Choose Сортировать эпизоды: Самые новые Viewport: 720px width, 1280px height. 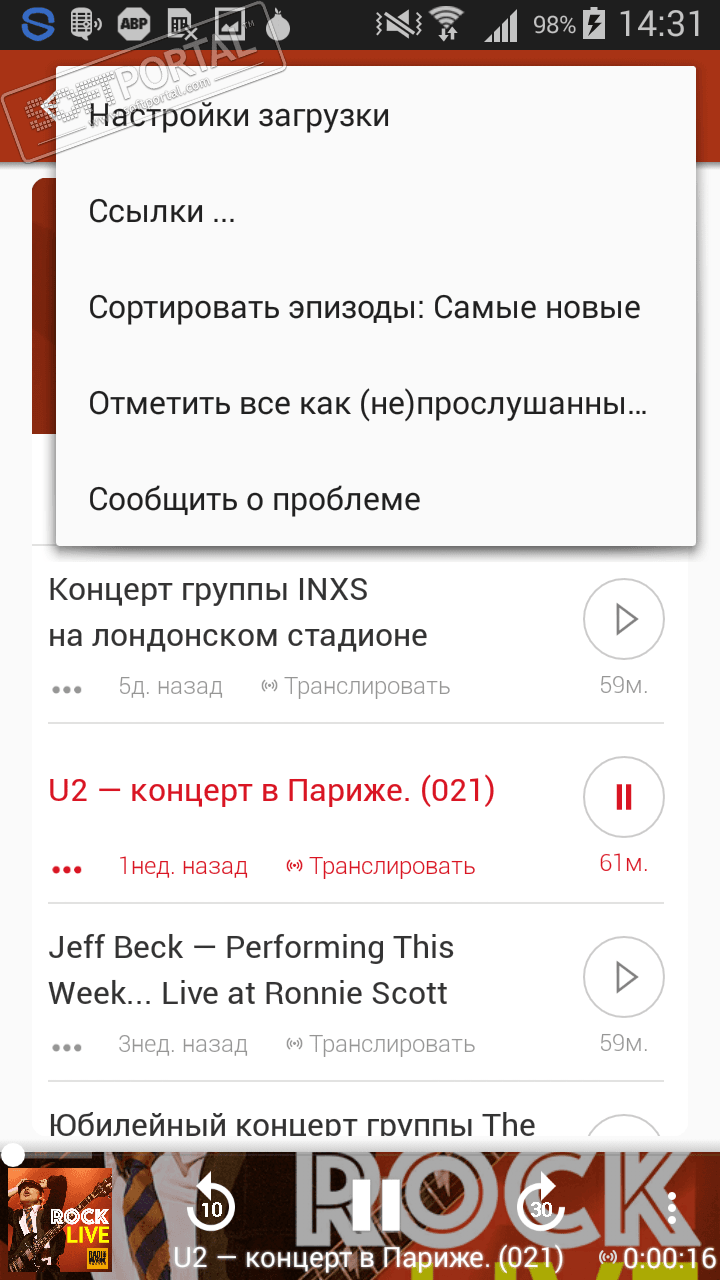[364, 308]
